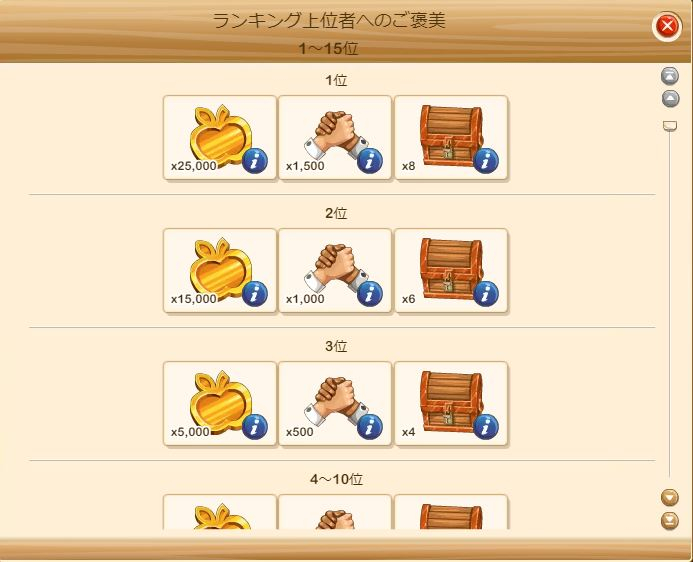Tap the single up arrow scroll button
693x562 pixels.
pos(670,98)
